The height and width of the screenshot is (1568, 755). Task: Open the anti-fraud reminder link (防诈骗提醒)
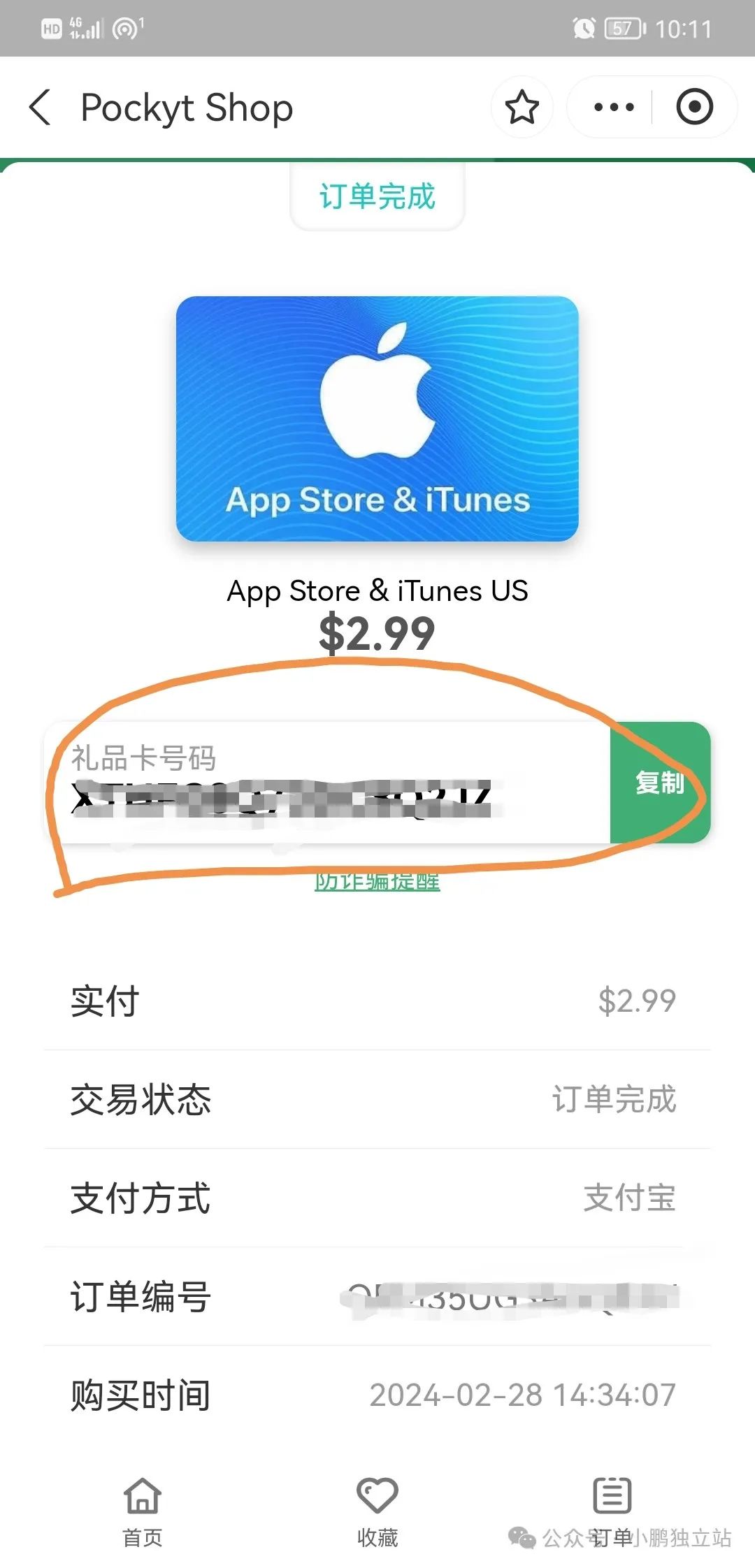(x=377, y=882)
